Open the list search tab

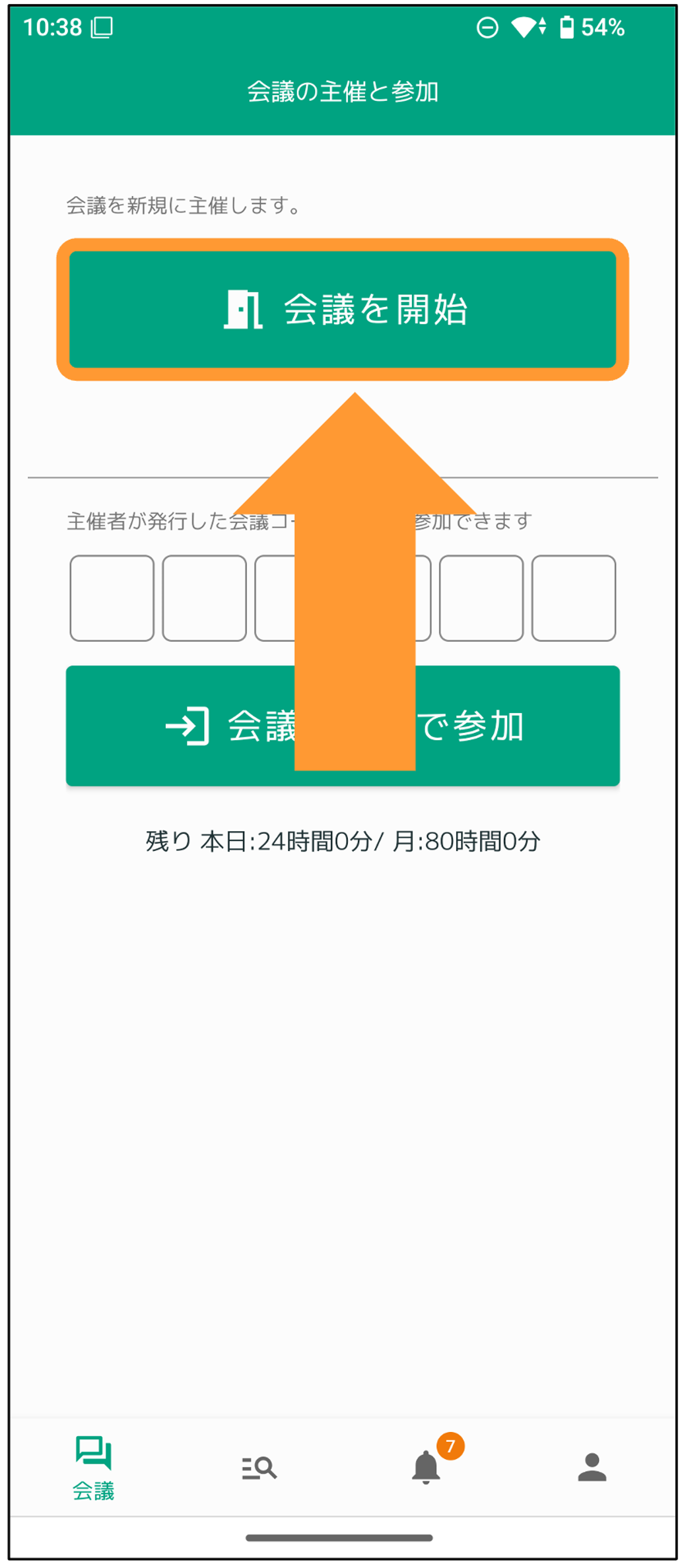tap(259, 1468)
